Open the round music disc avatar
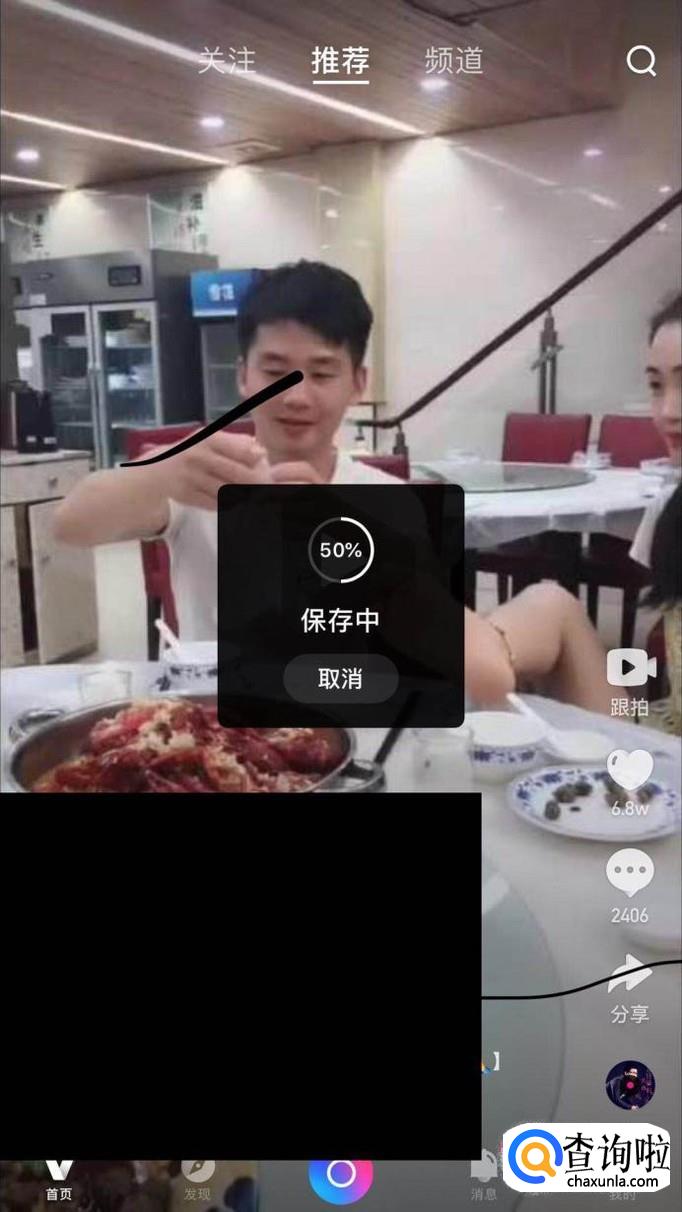This screenshot has height=1212, width=682. click(x=630, y=1085)
